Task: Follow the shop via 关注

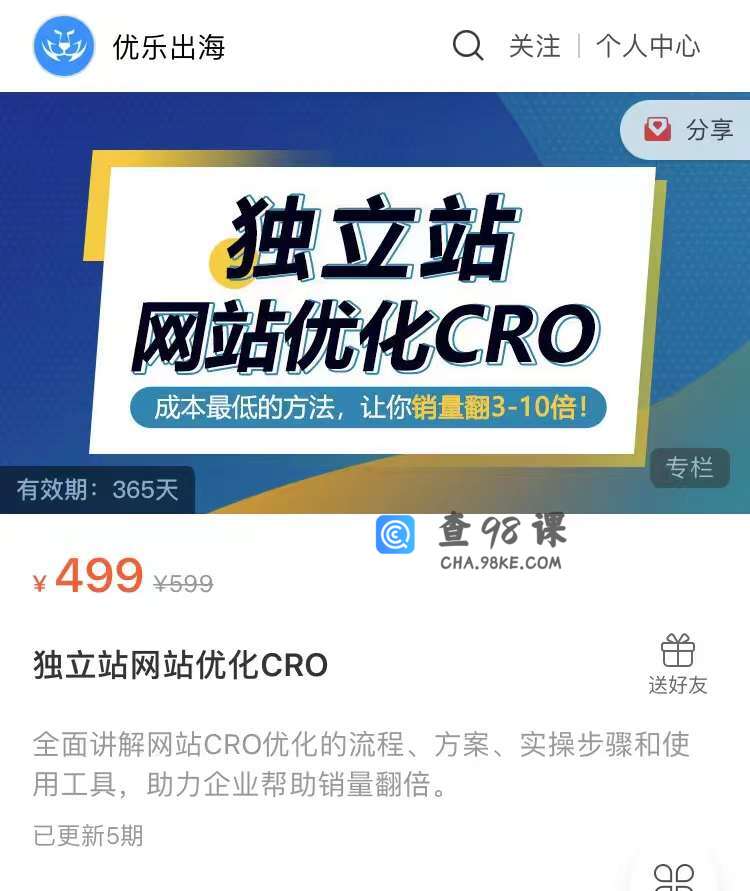Action: click(535, 46)
